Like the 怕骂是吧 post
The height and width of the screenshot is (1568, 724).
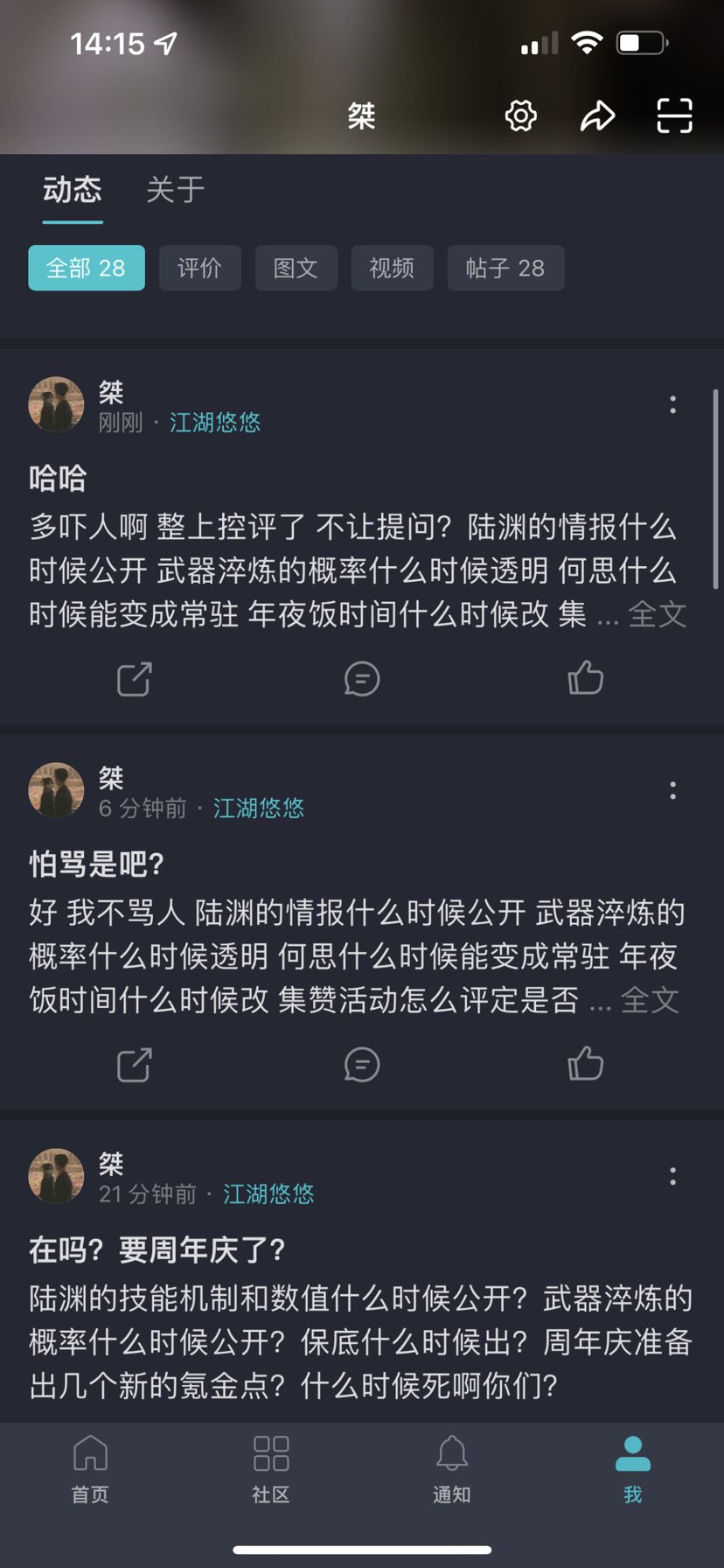585,1064
